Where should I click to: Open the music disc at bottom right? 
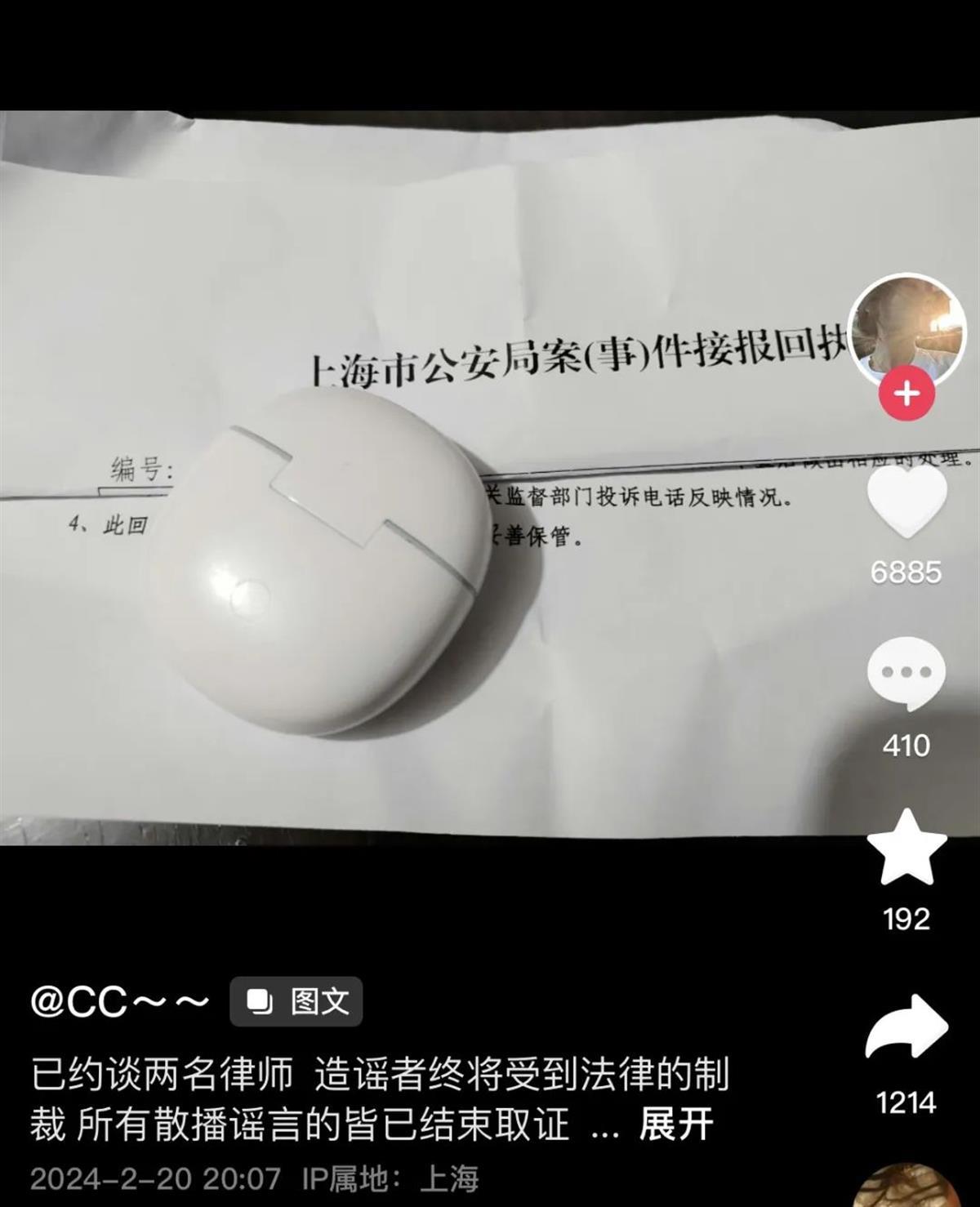[x=906, y=1188]
